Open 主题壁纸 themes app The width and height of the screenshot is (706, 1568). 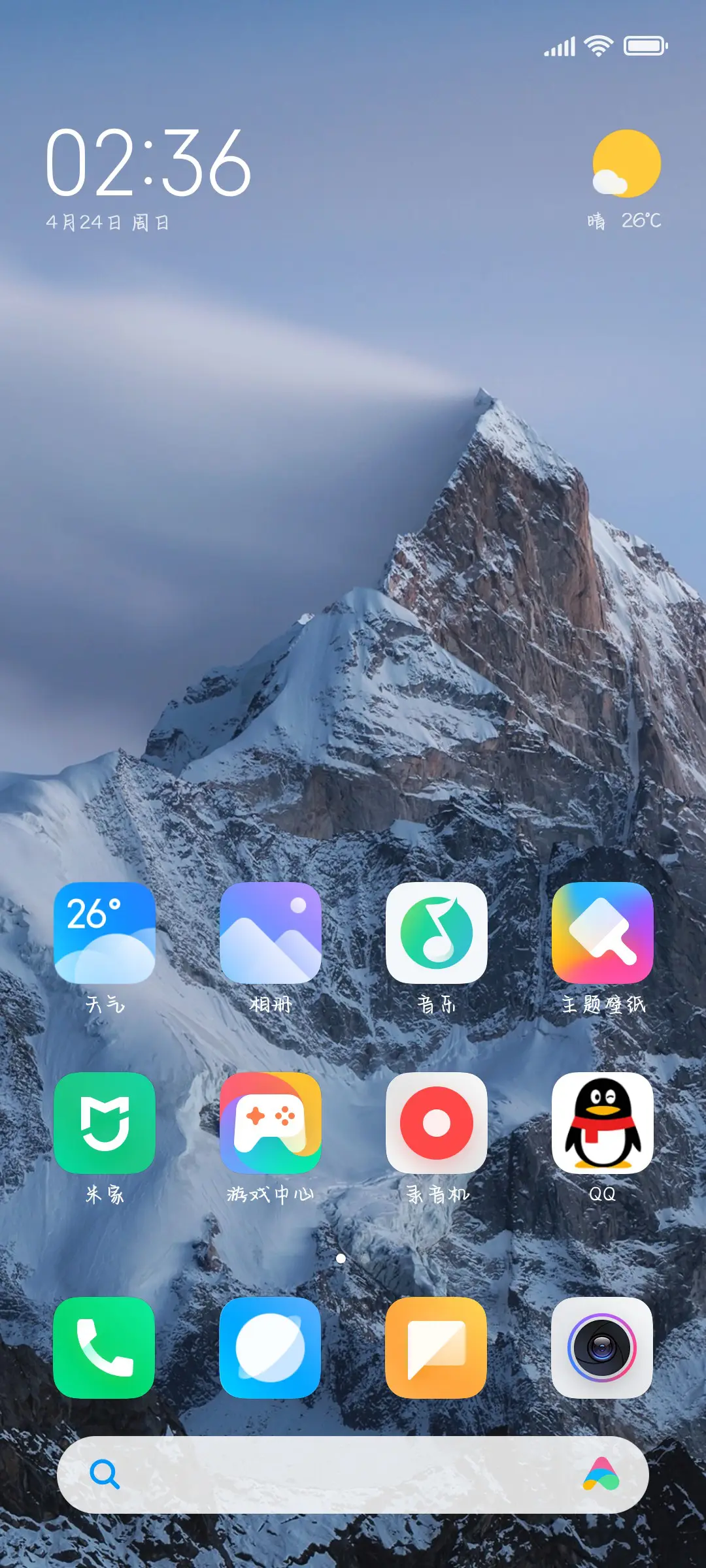603,932
